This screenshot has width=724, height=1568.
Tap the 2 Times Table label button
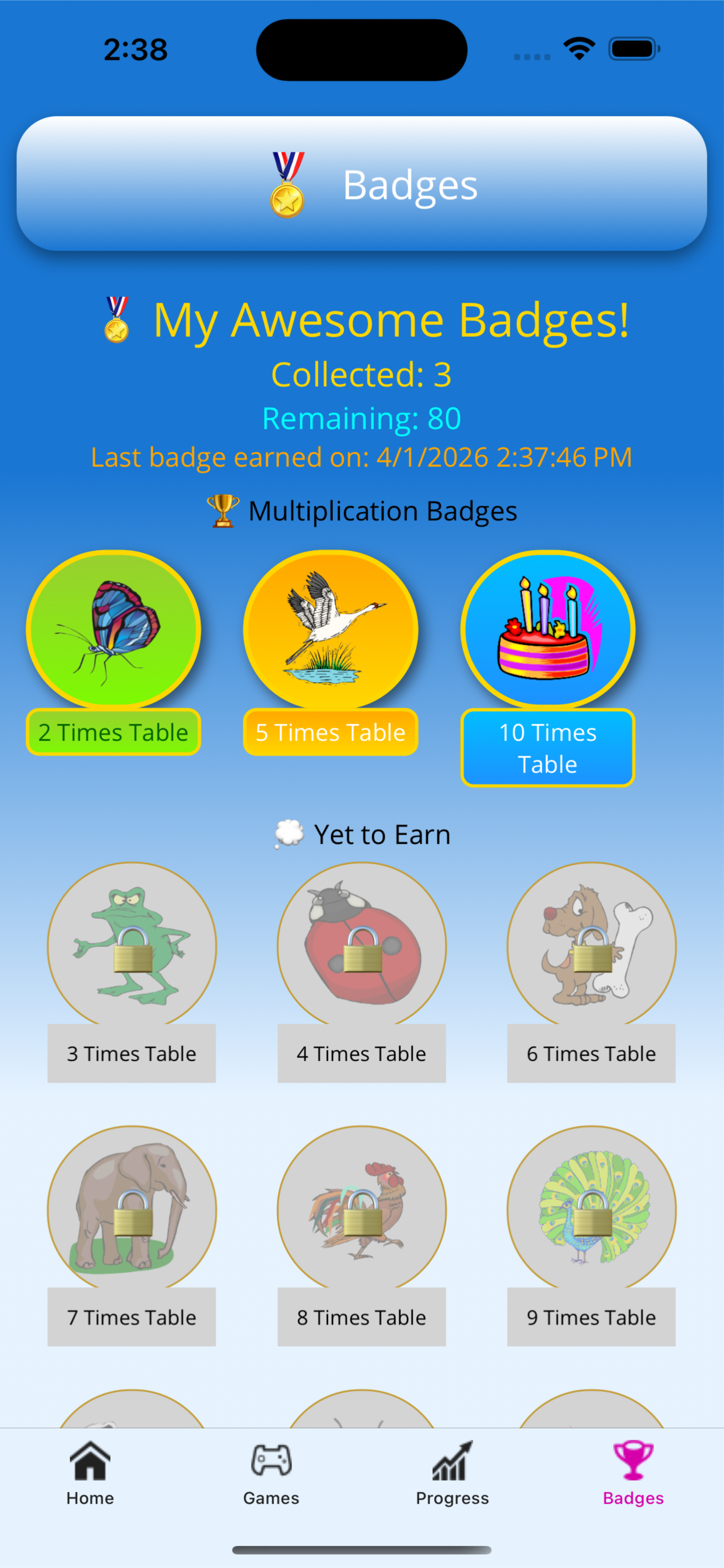point(113,732)
